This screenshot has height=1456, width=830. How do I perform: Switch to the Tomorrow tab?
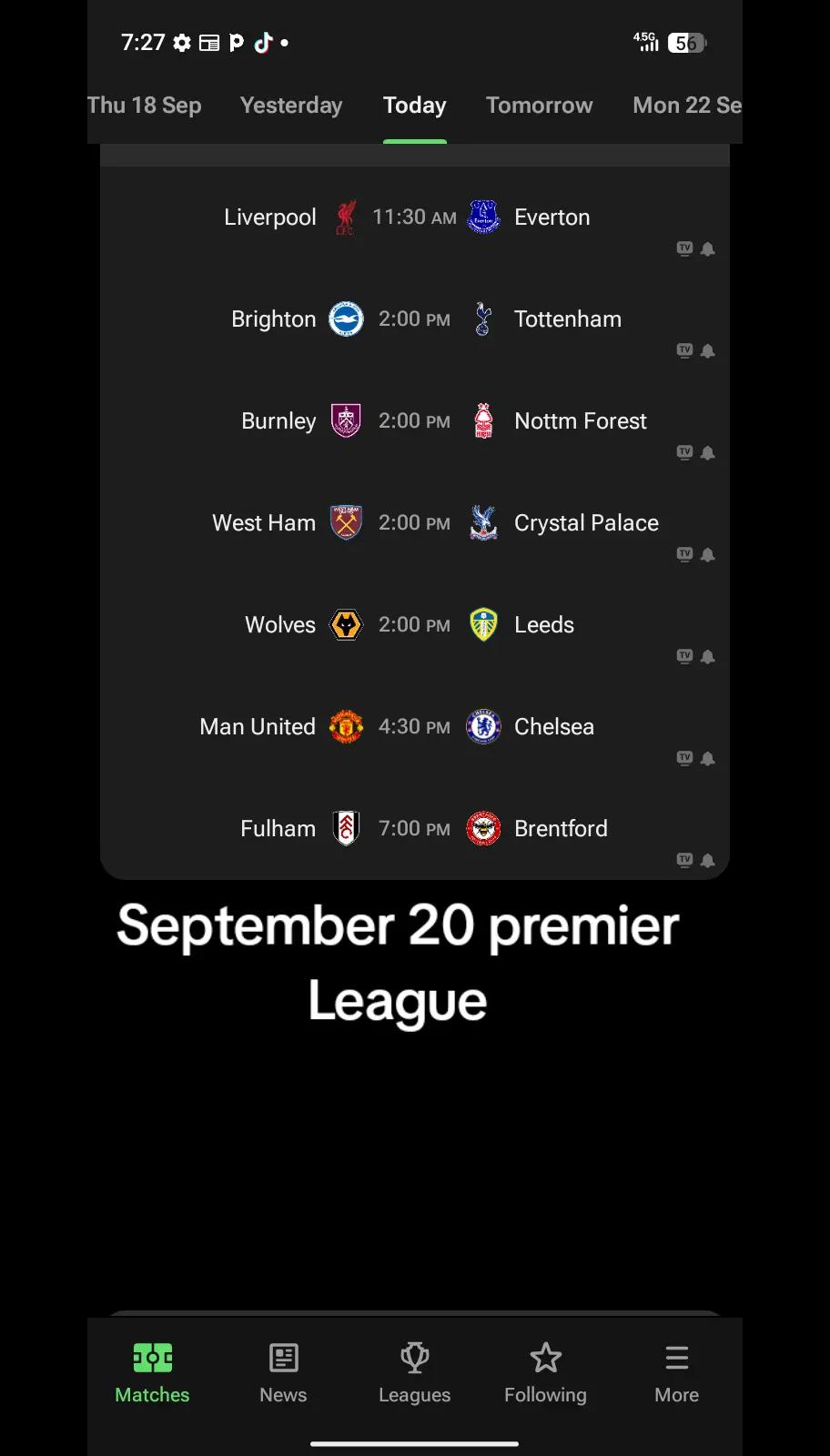(539, 106)
